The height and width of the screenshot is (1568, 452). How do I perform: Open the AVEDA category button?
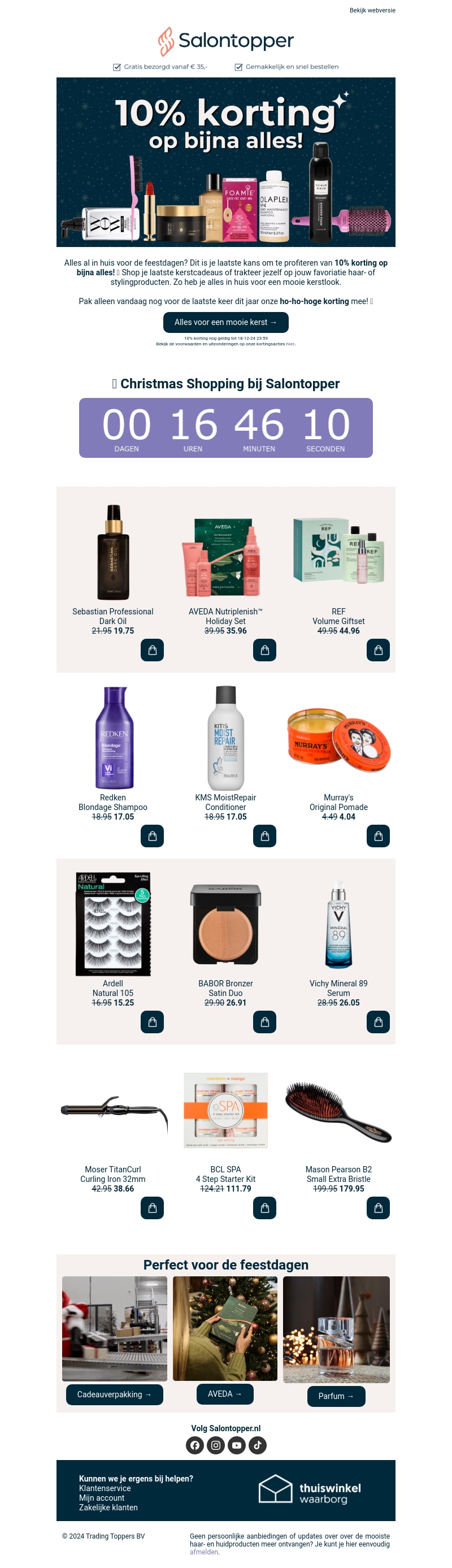coord(225,1394)
